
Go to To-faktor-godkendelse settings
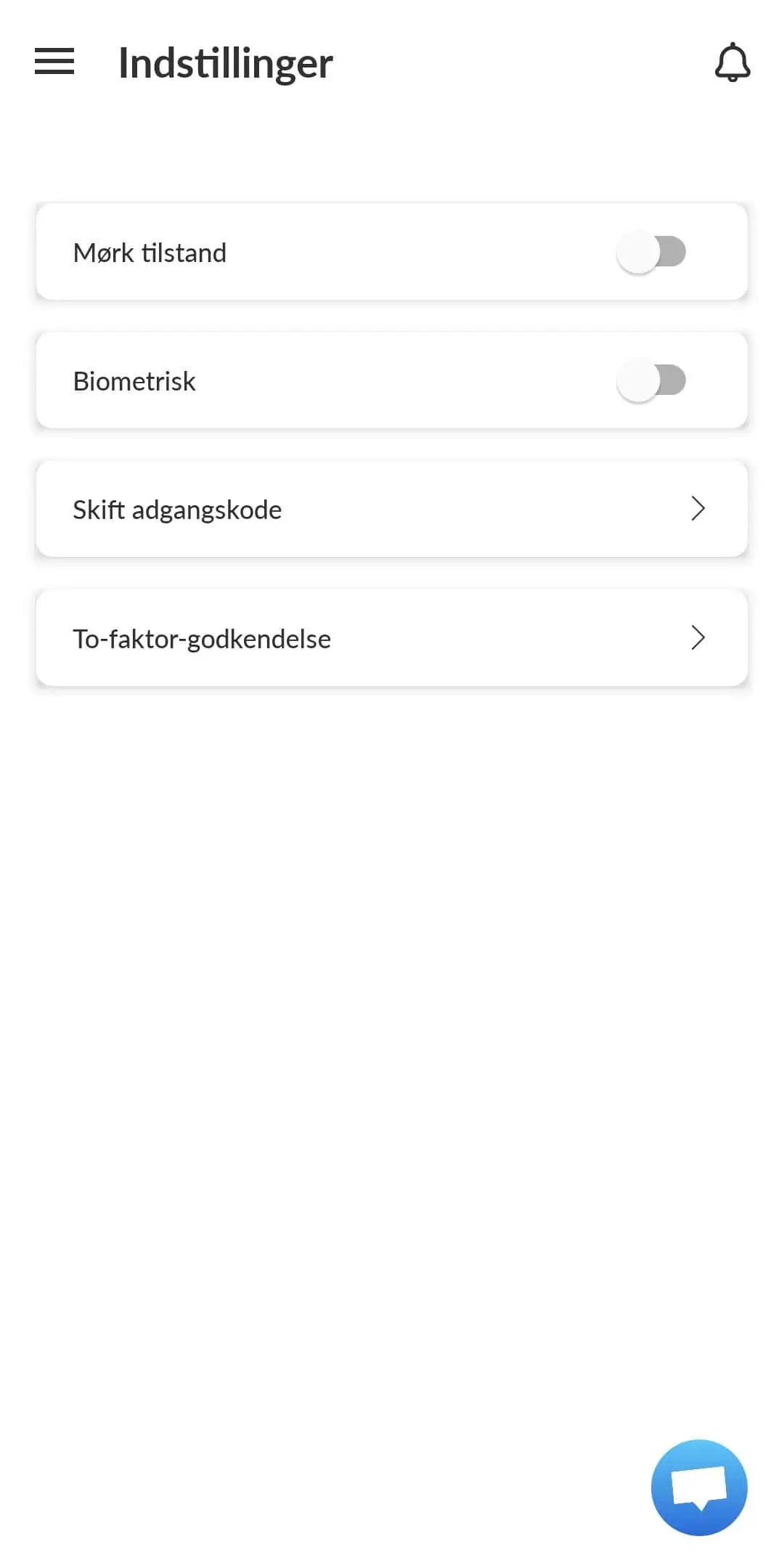pos(392,638)
